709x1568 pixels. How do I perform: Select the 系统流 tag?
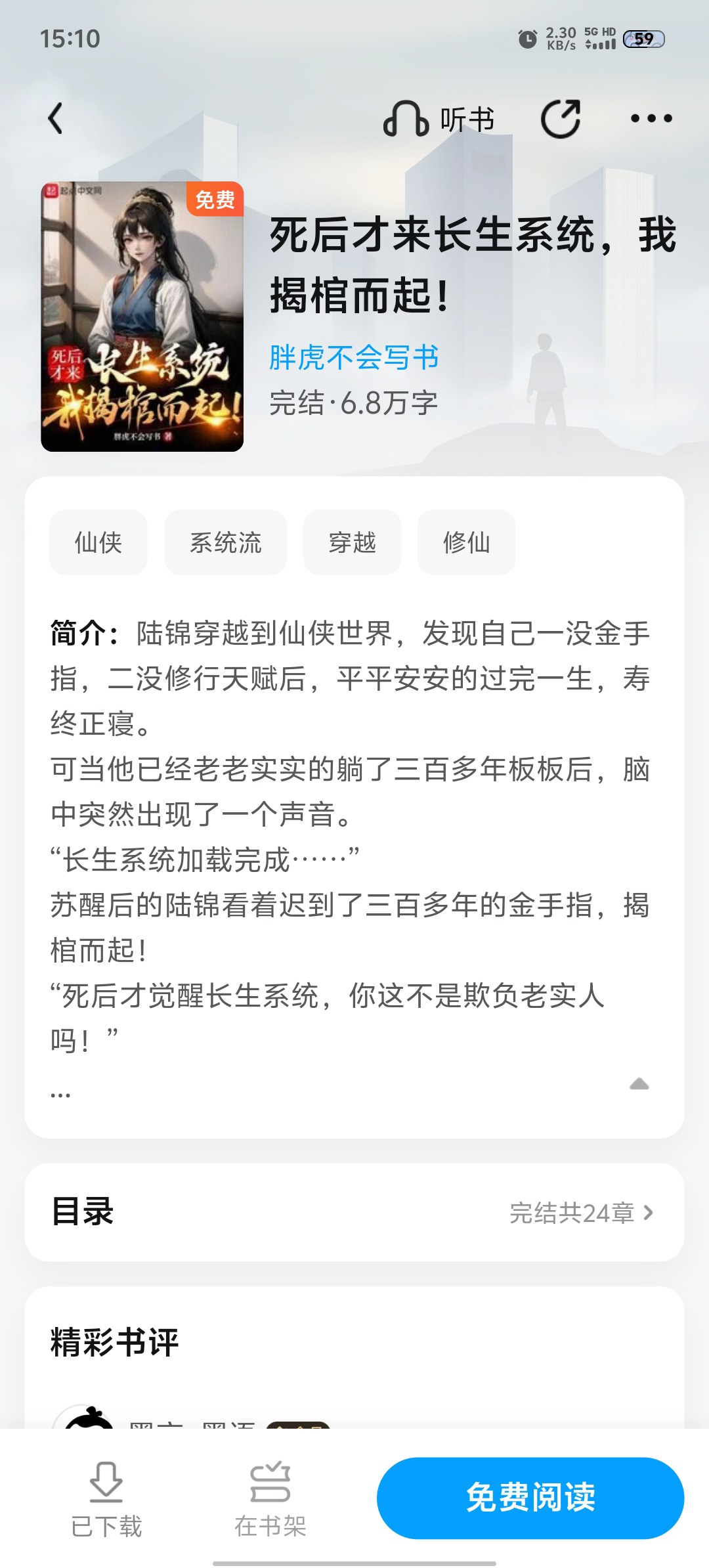point(225,542)
